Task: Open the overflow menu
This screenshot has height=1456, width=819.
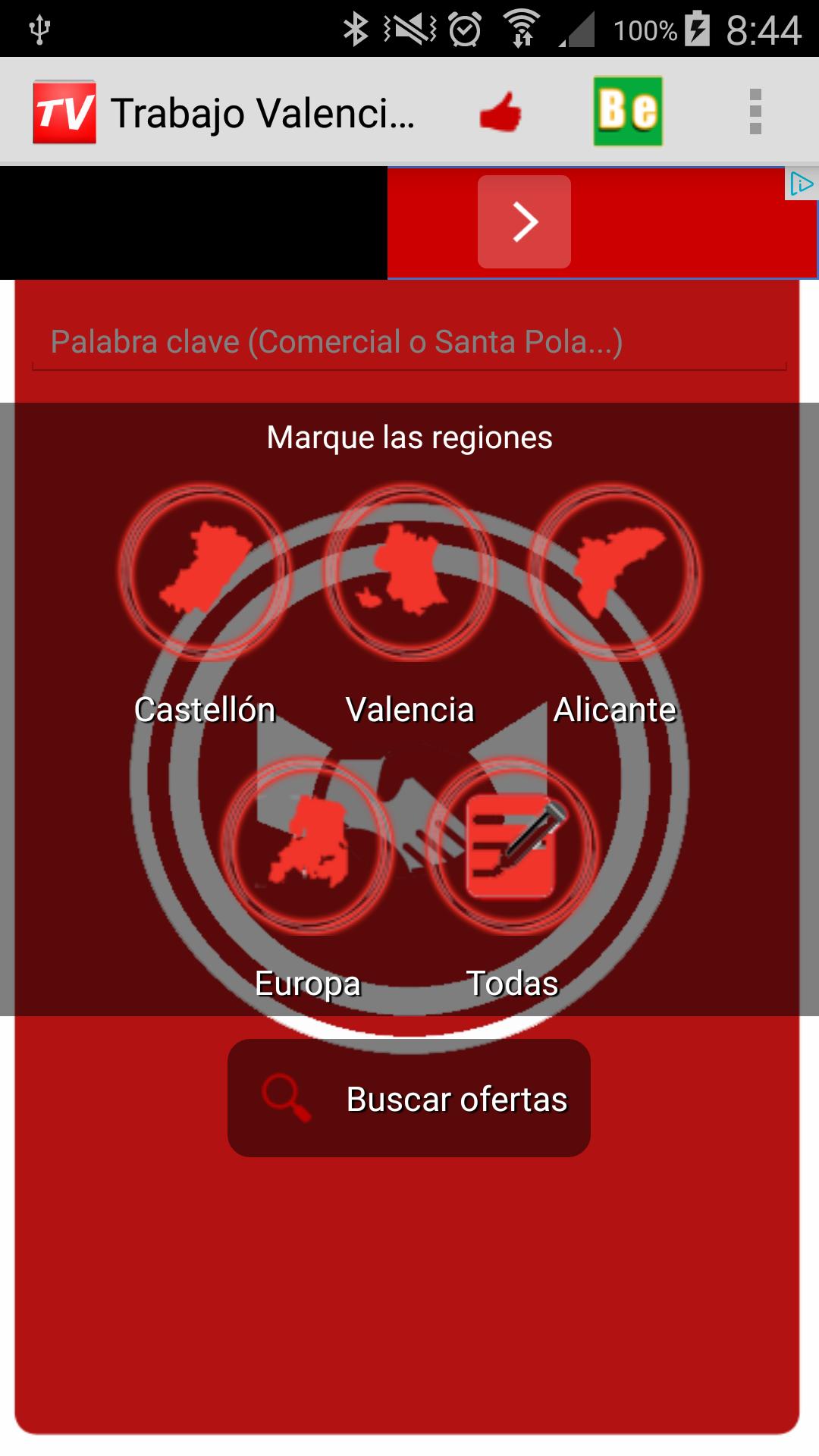Action: point(755,111)
